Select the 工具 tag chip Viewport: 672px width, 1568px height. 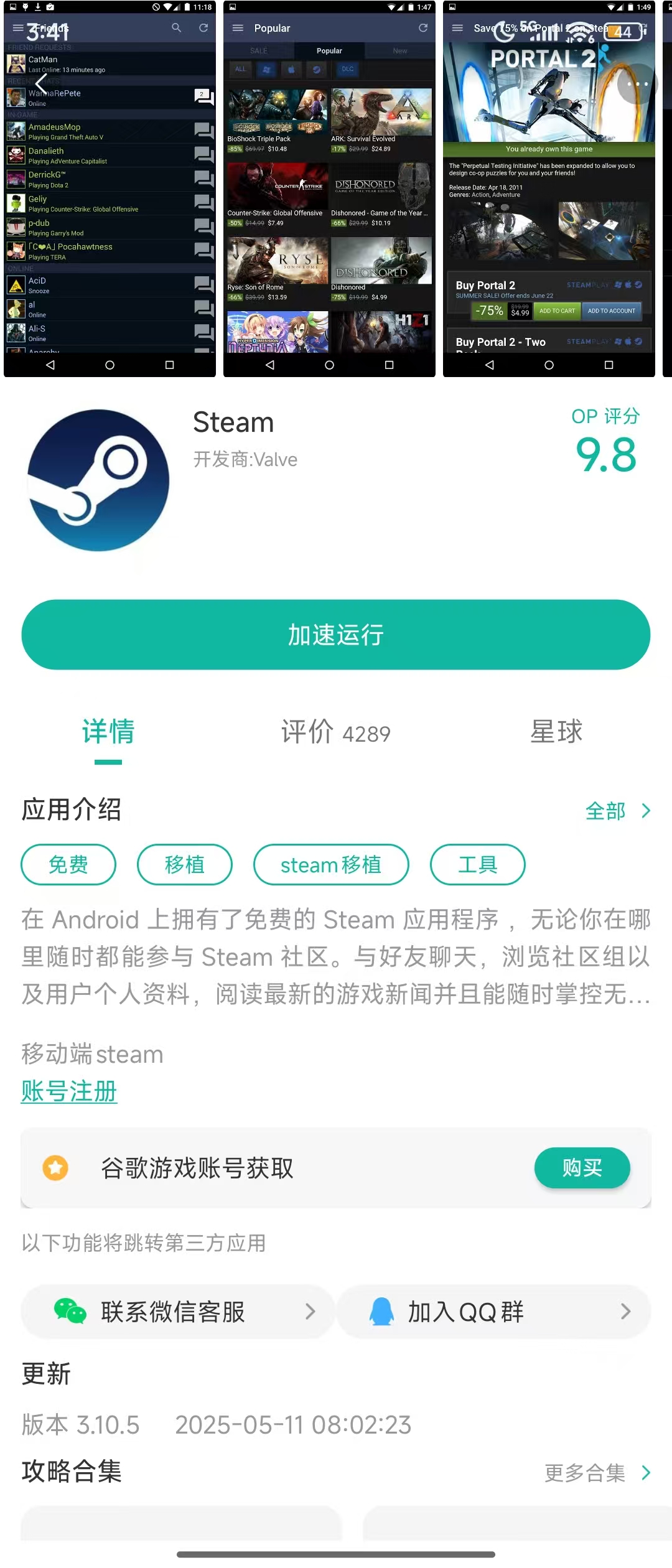pyautogui.click(x=477, y=864)
